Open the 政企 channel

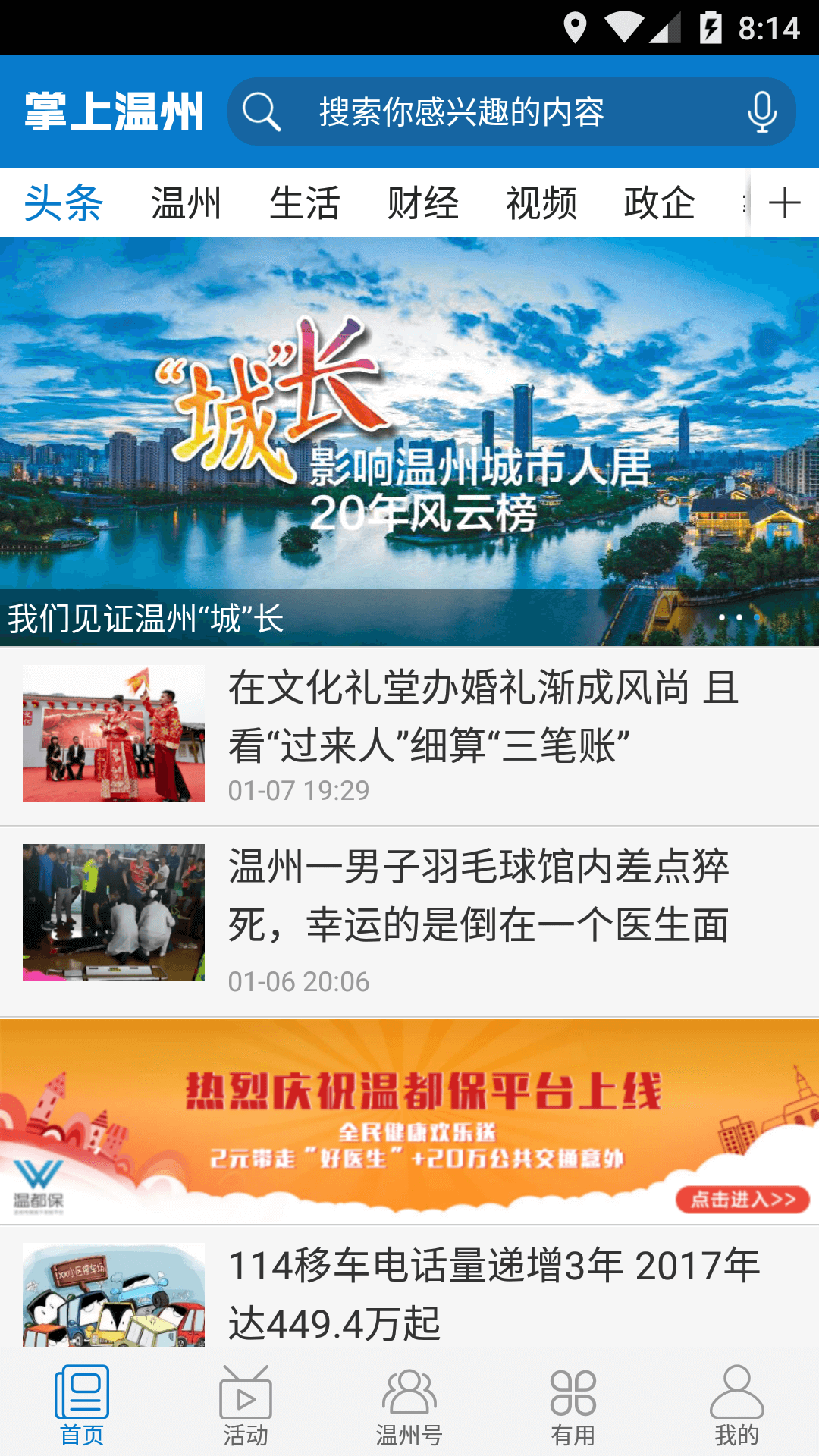point(659,202)
